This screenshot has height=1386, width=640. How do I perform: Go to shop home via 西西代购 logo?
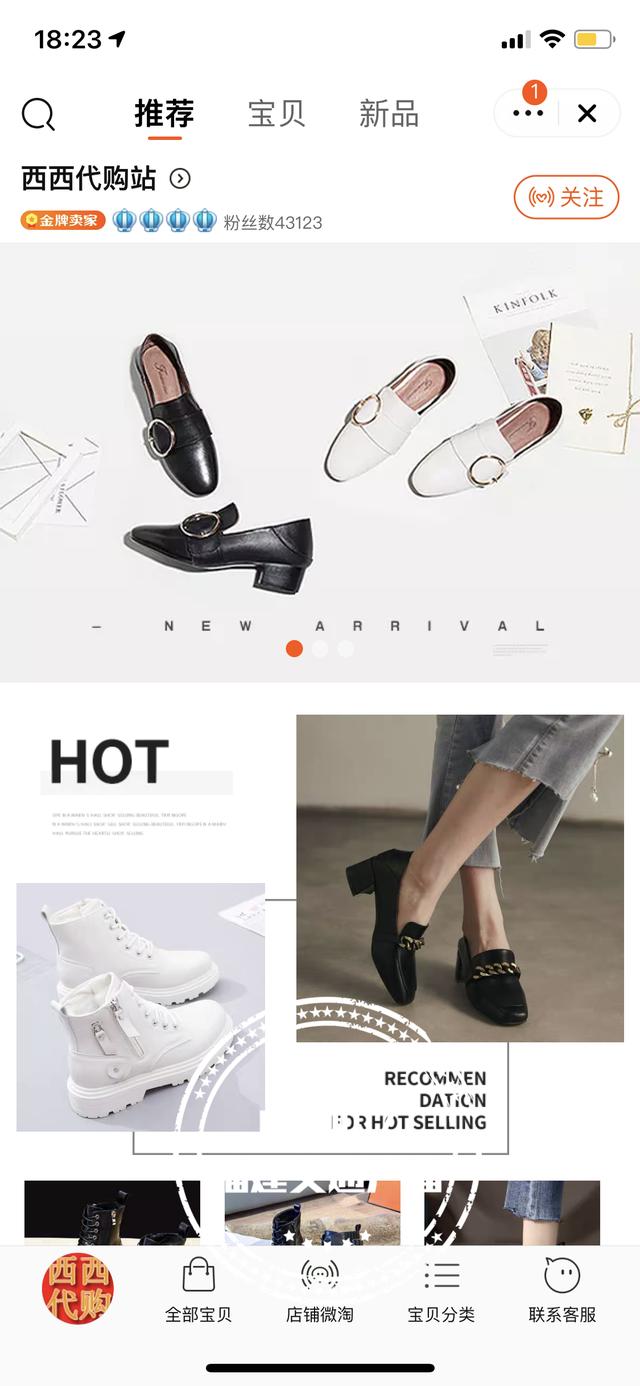tap(78, 1289)
